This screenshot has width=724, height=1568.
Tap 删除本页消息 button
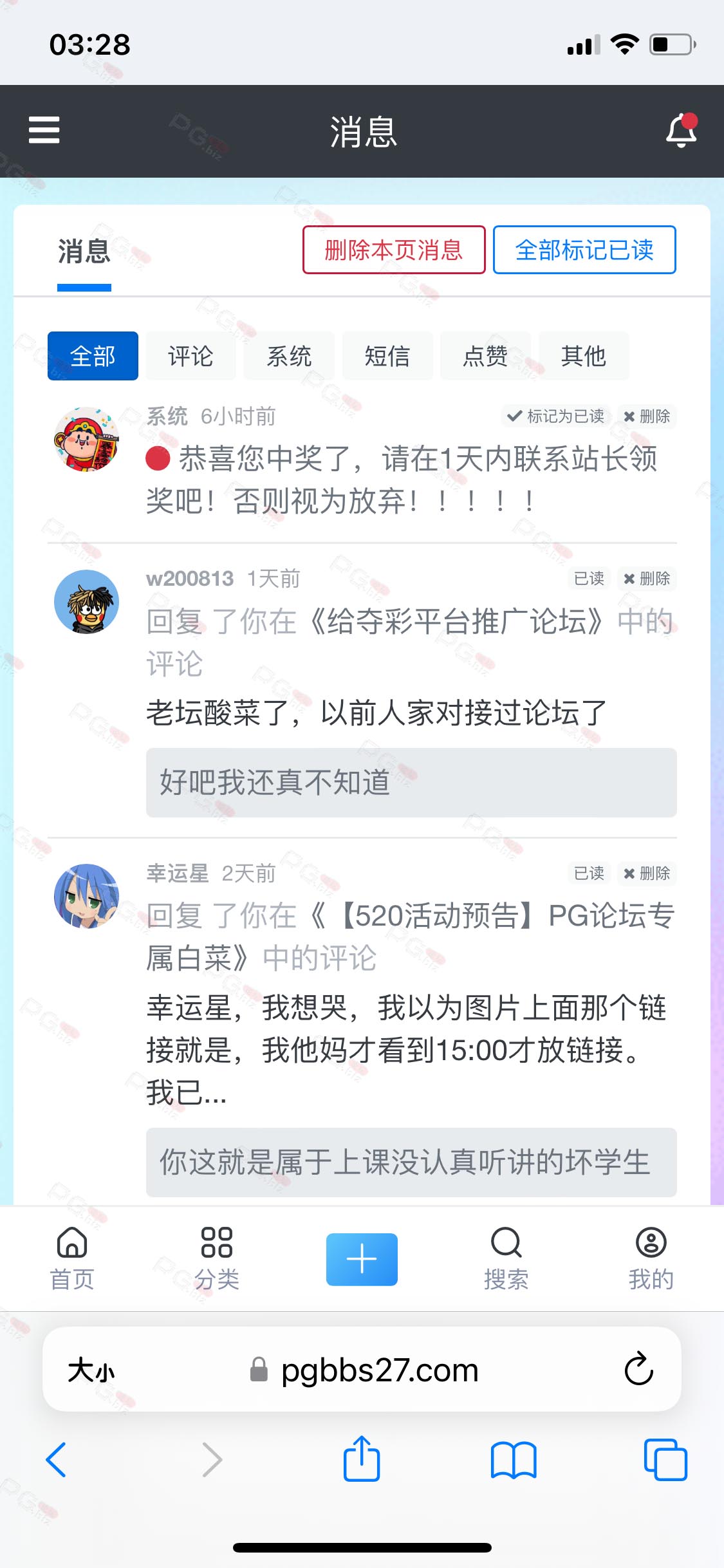pos(394,250)
